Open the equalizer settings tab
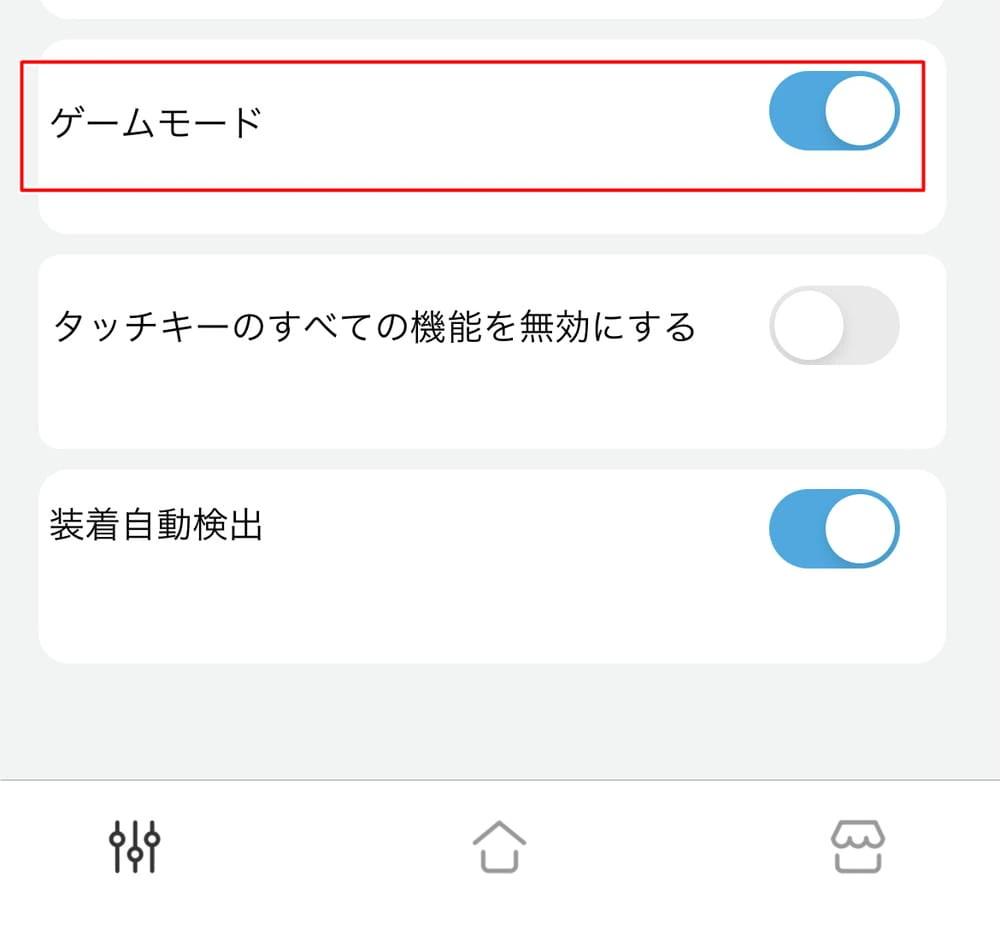Image resolution: width=1000 pixels, height=943 pixels. (x=135, y=847)
